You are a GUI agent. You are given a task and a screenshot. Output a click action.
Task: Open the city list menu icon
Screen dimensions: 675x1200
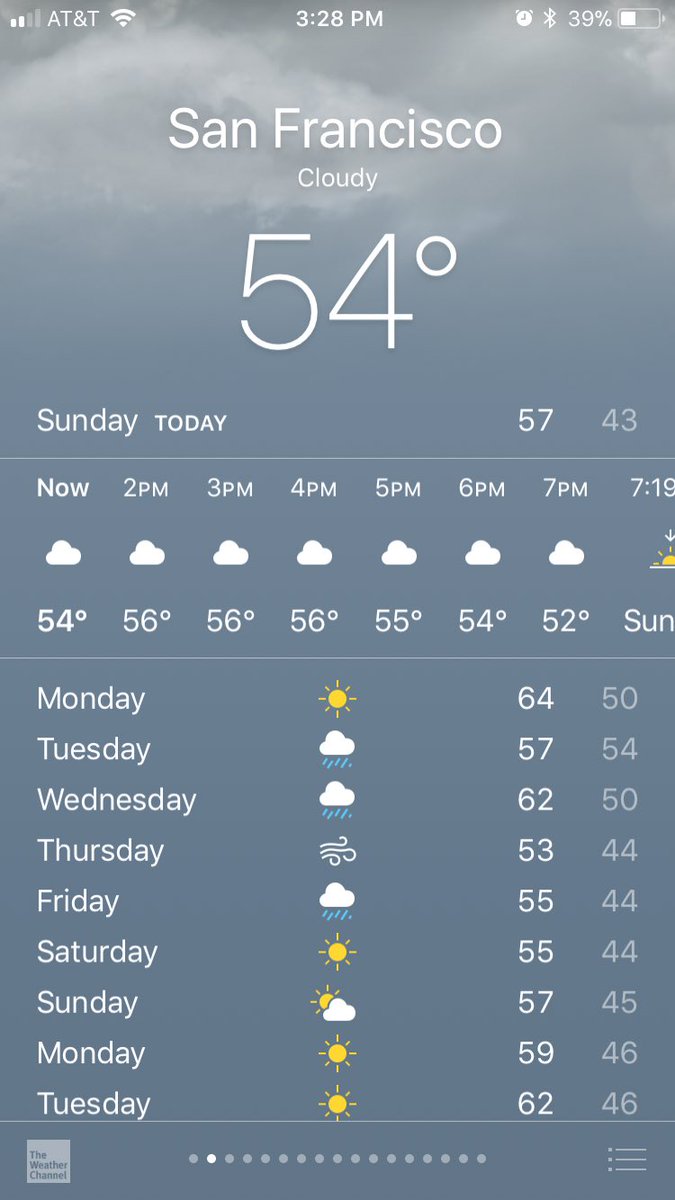627,1159
